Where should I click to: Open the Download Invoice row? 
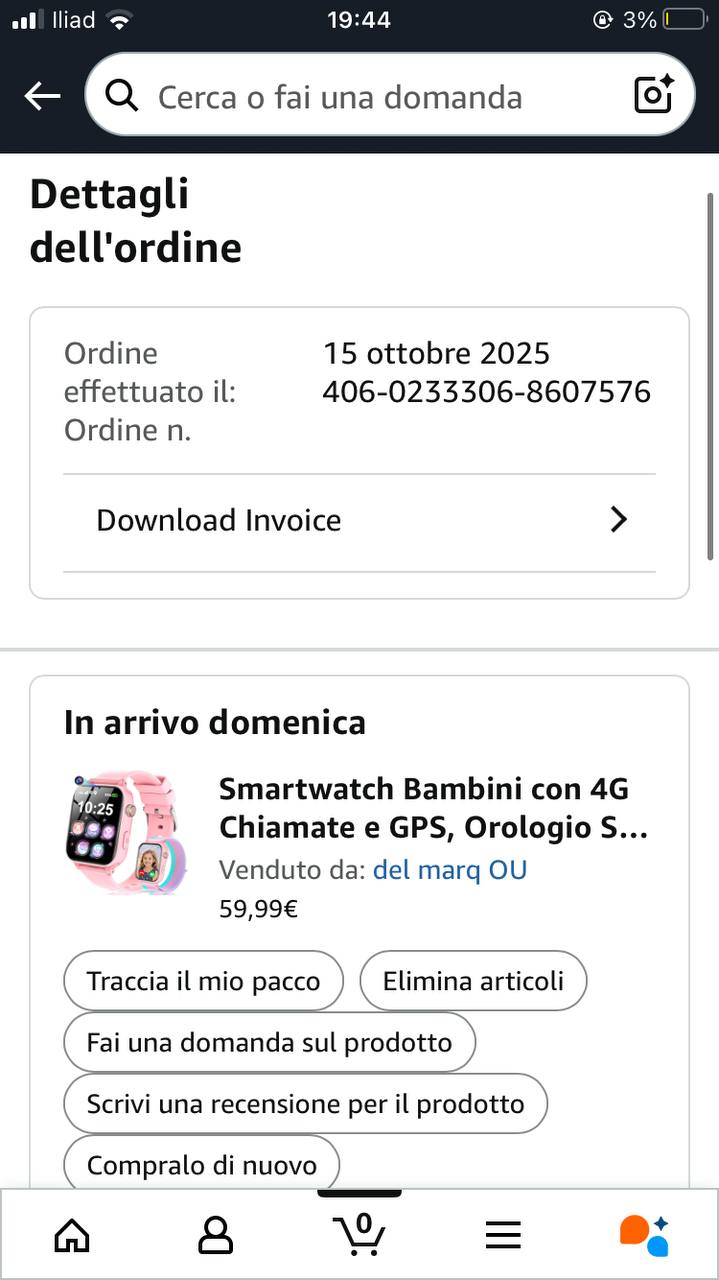[359, 520]
